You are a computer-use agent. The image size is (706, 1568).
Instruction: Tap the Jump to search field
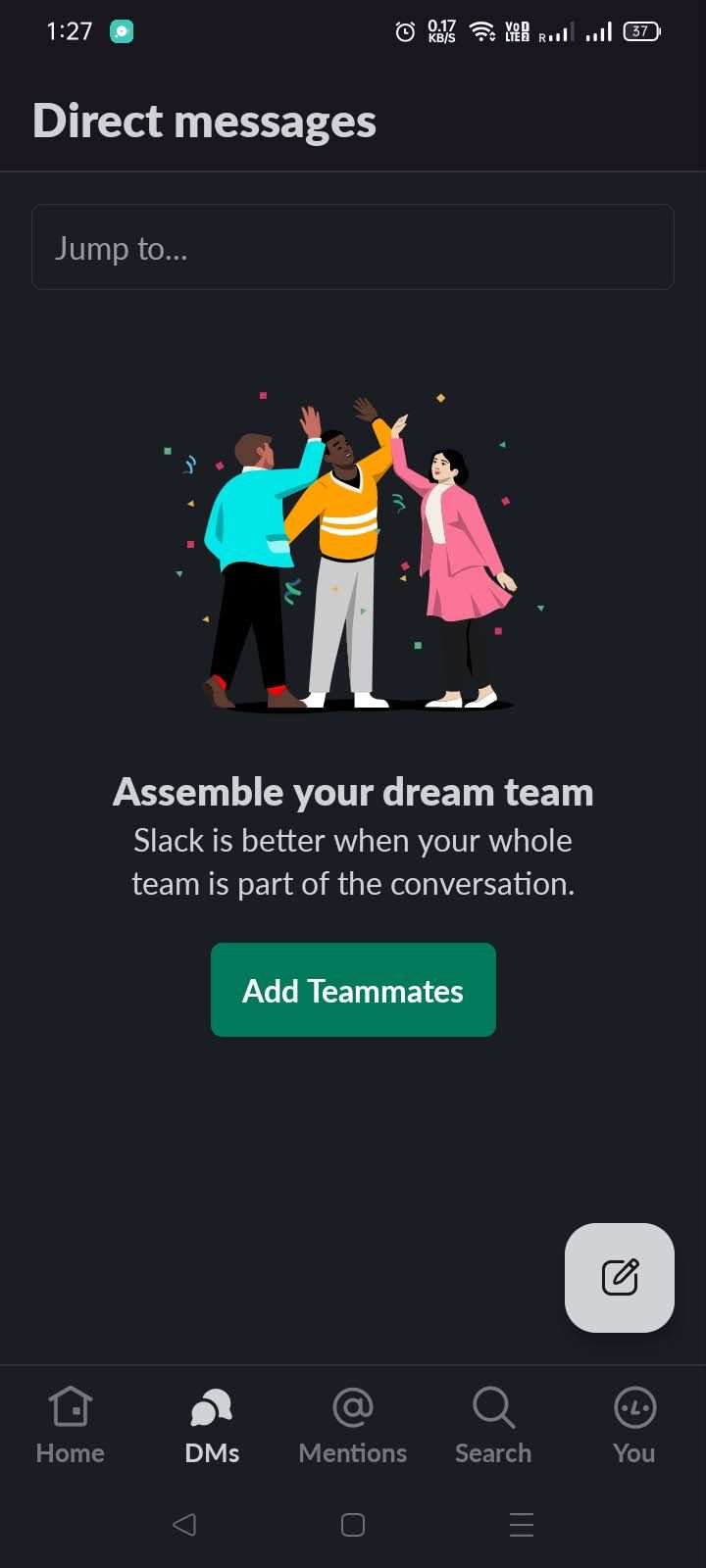point(353,247)
